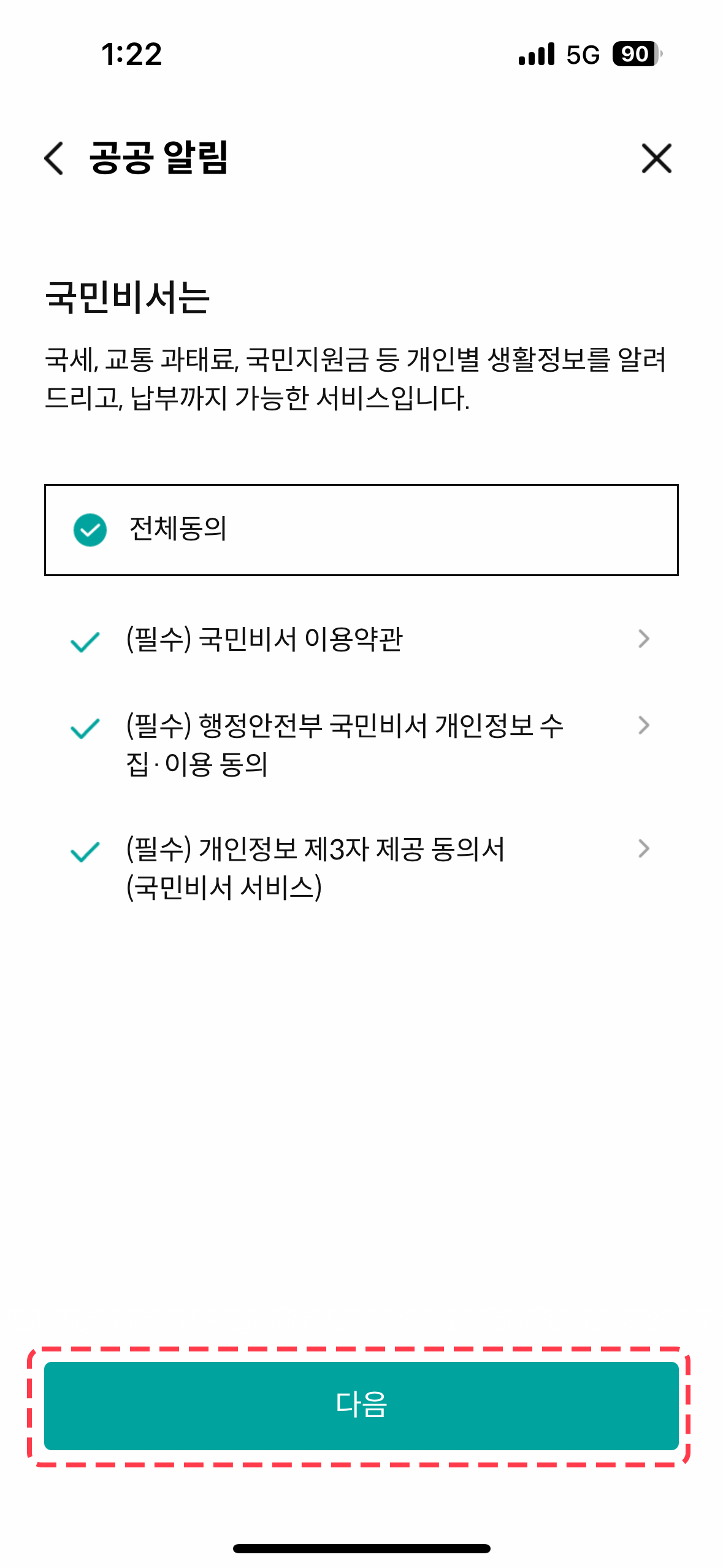Screen dimensions: 723x1568
Task: Uncheck 개인정보 제3자 제공 동의서
Action: coord(85,851)
